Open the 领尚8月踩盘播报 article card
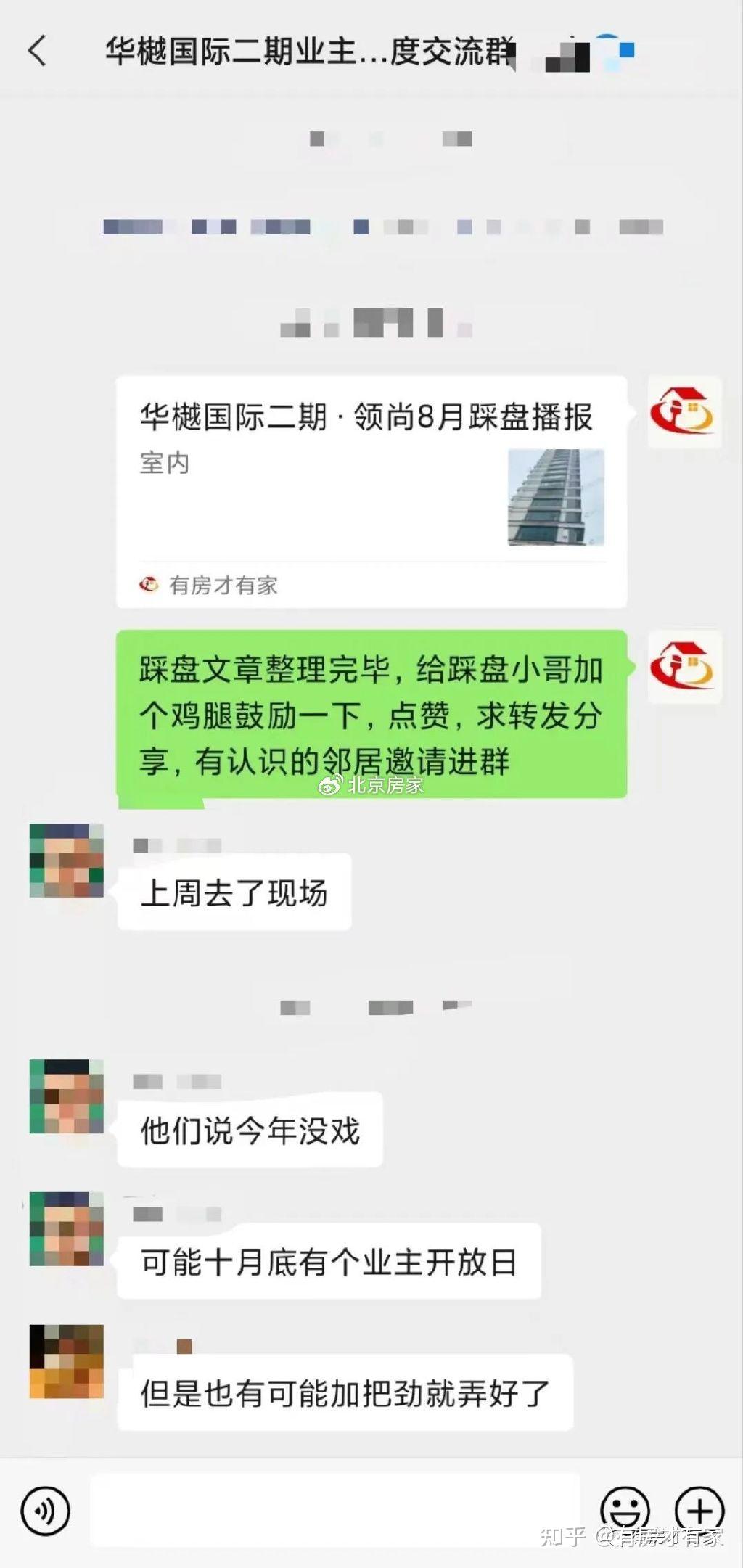 pyautogui.click(x=371, y=491)
